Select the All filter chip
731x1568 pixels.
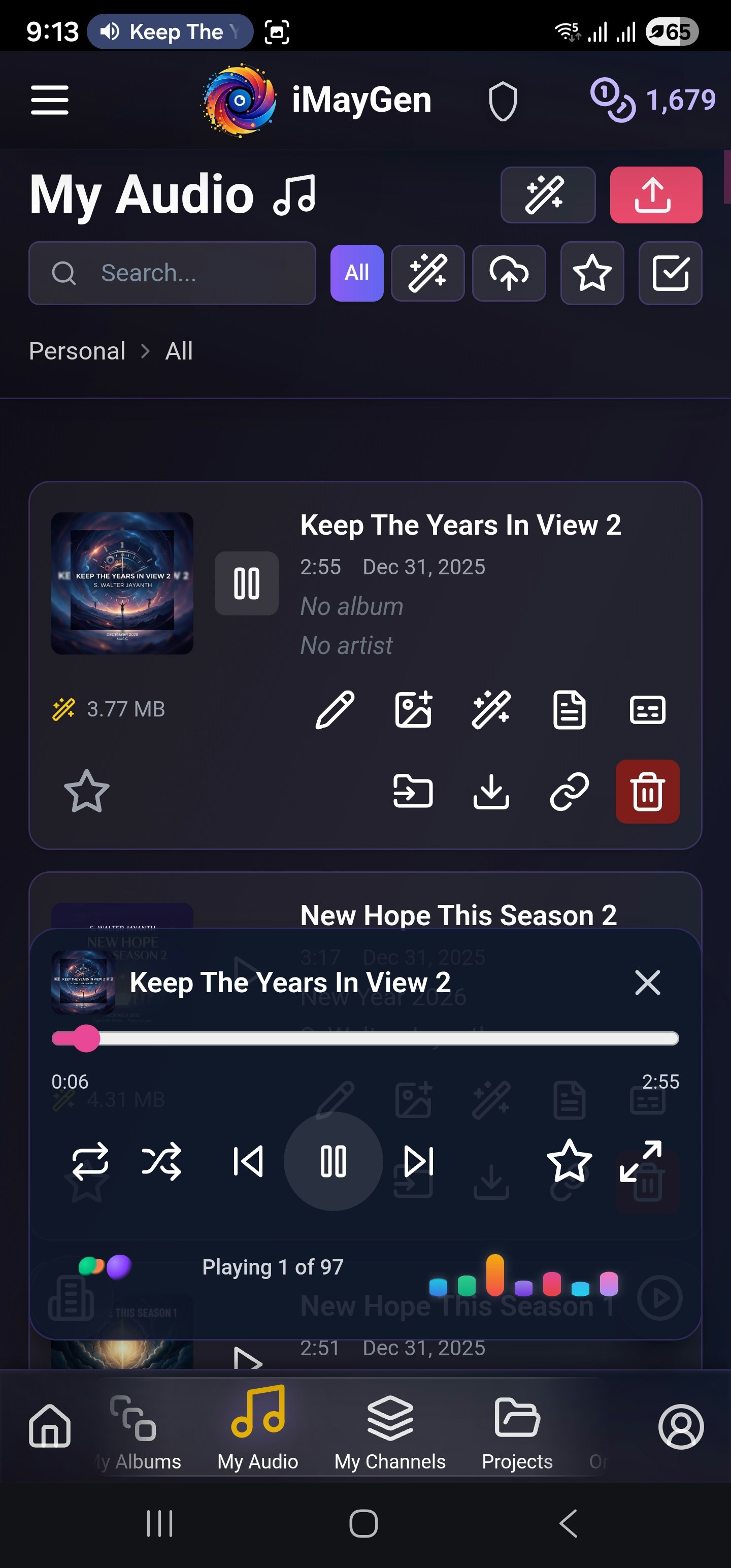(357, 273)
